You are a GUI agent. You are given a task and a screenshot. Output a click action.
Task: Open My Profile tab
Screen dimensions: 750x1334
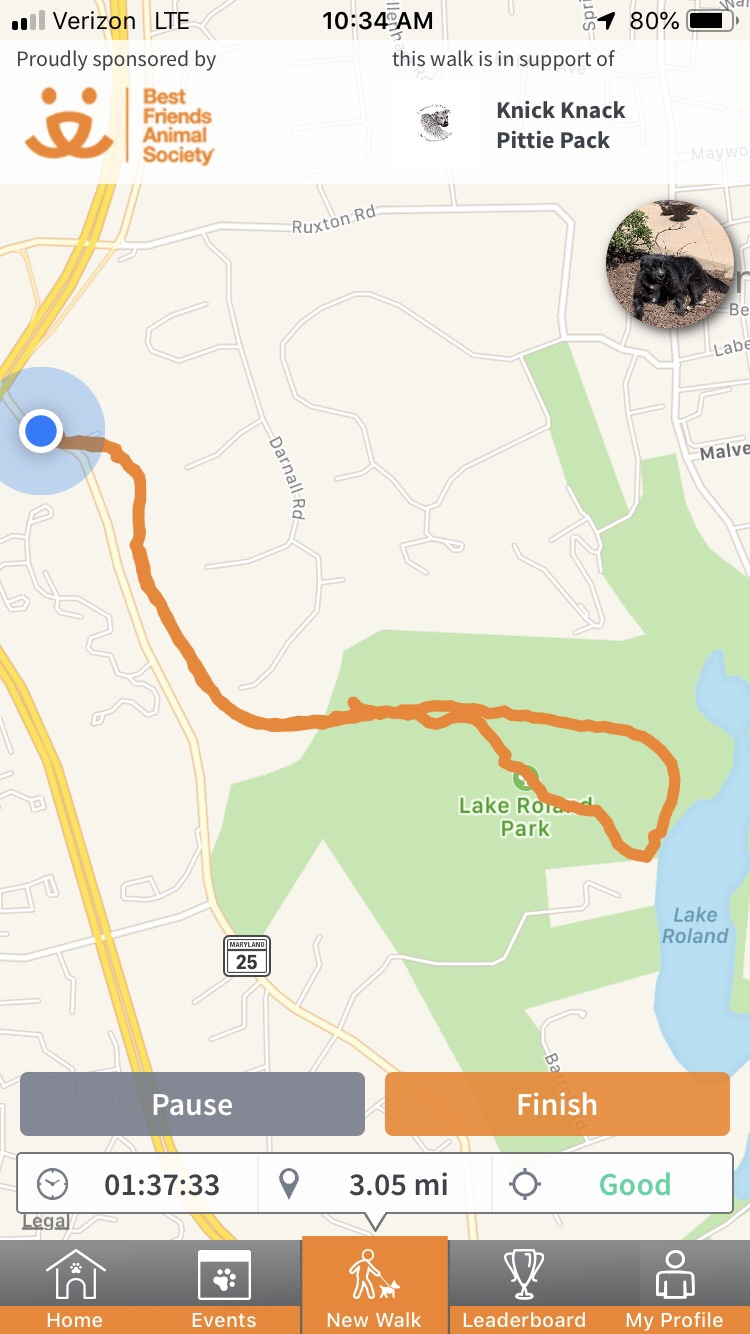click(674, 1290)
